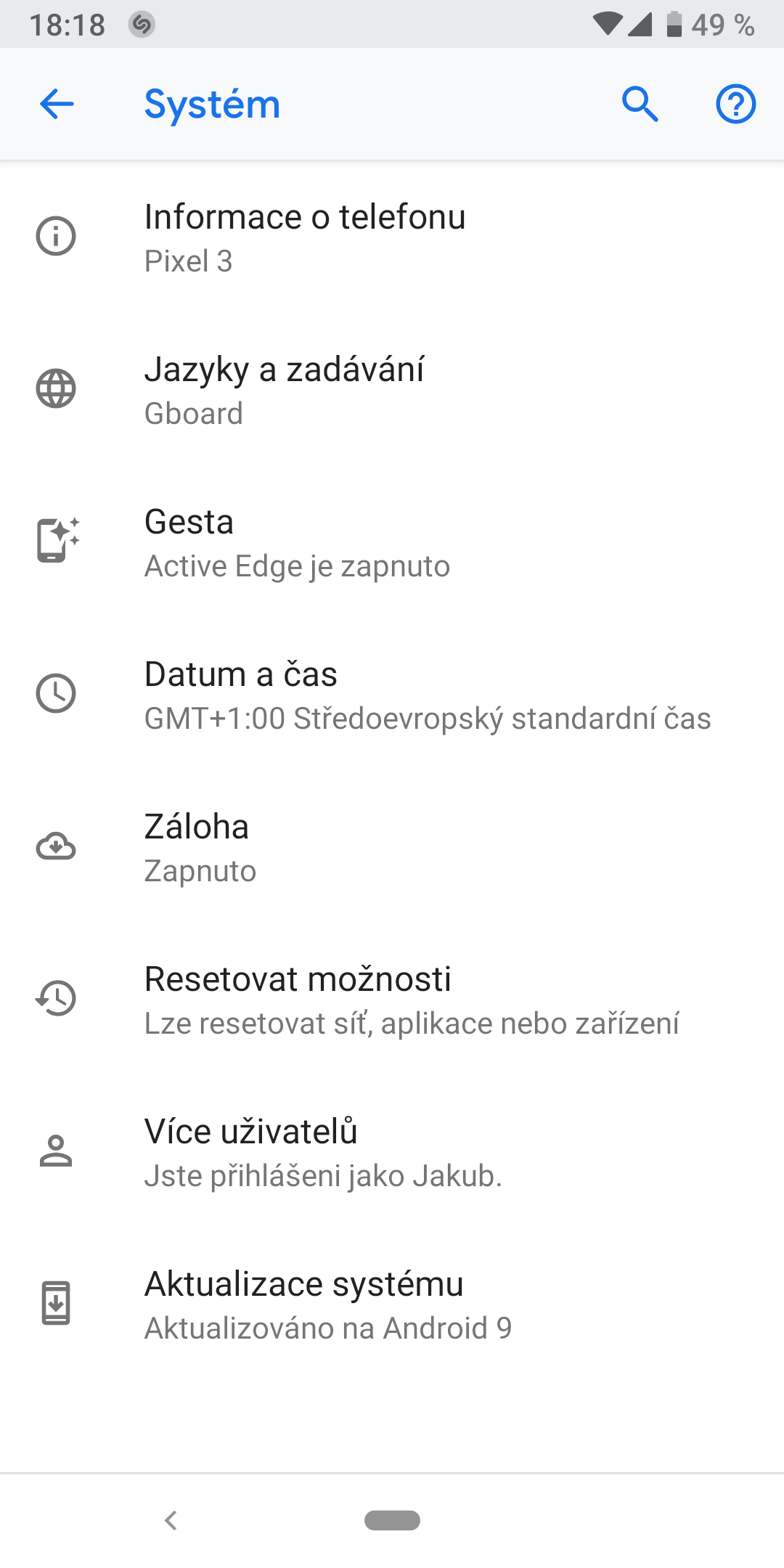
Task: Check Aktualizace systému
Action: click(x=392, y=1304)
